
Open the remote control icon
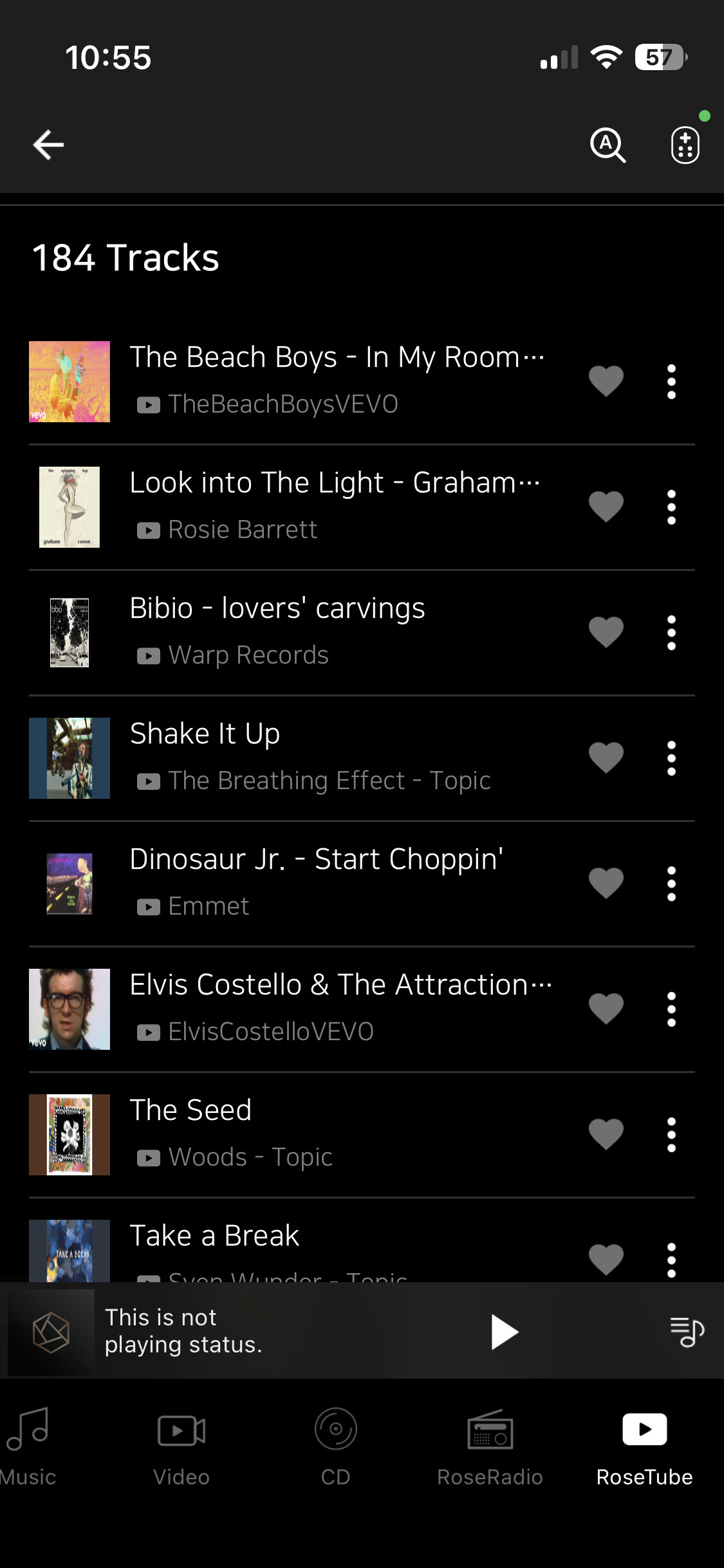pyautogui.click(x=685, y=145)
